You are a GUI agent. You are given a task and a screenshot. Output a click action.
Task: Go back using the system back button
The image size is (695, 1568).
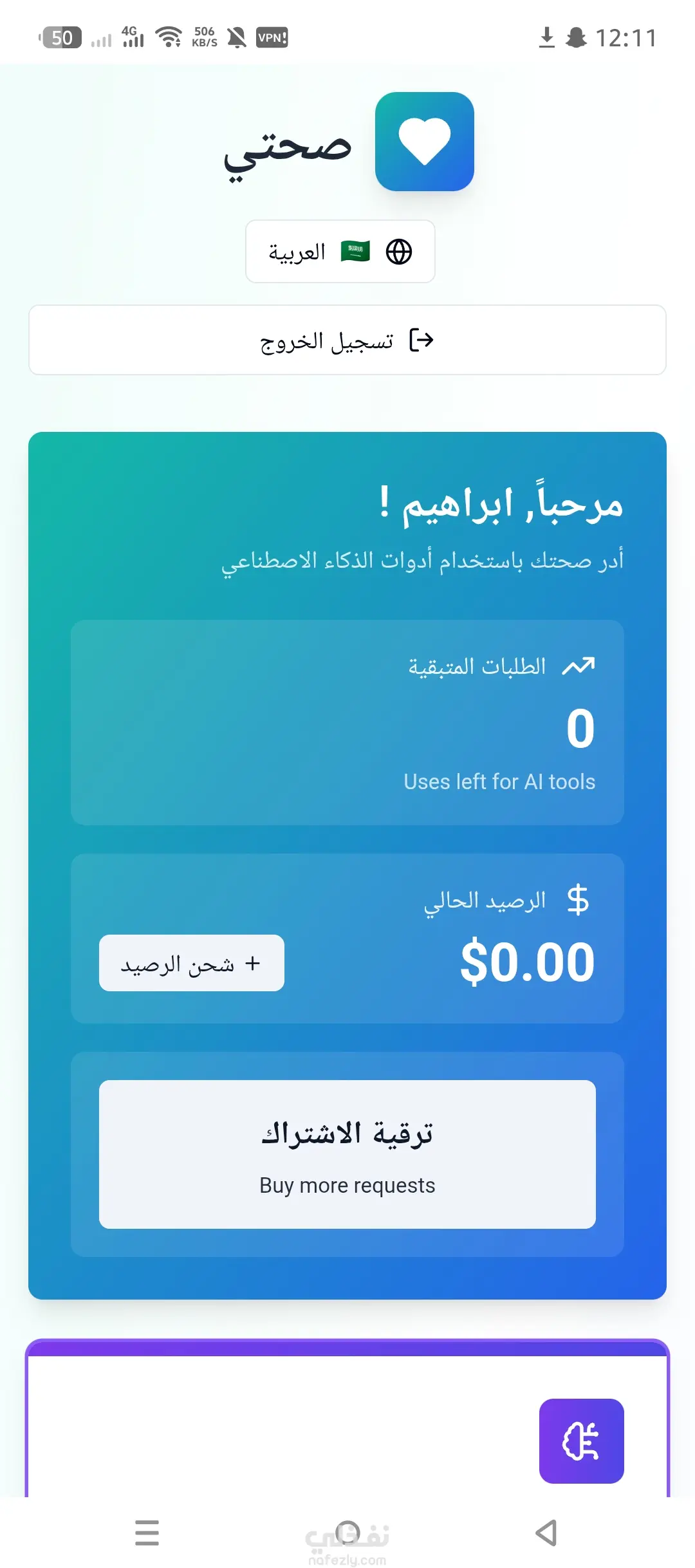click(546, 1533)
